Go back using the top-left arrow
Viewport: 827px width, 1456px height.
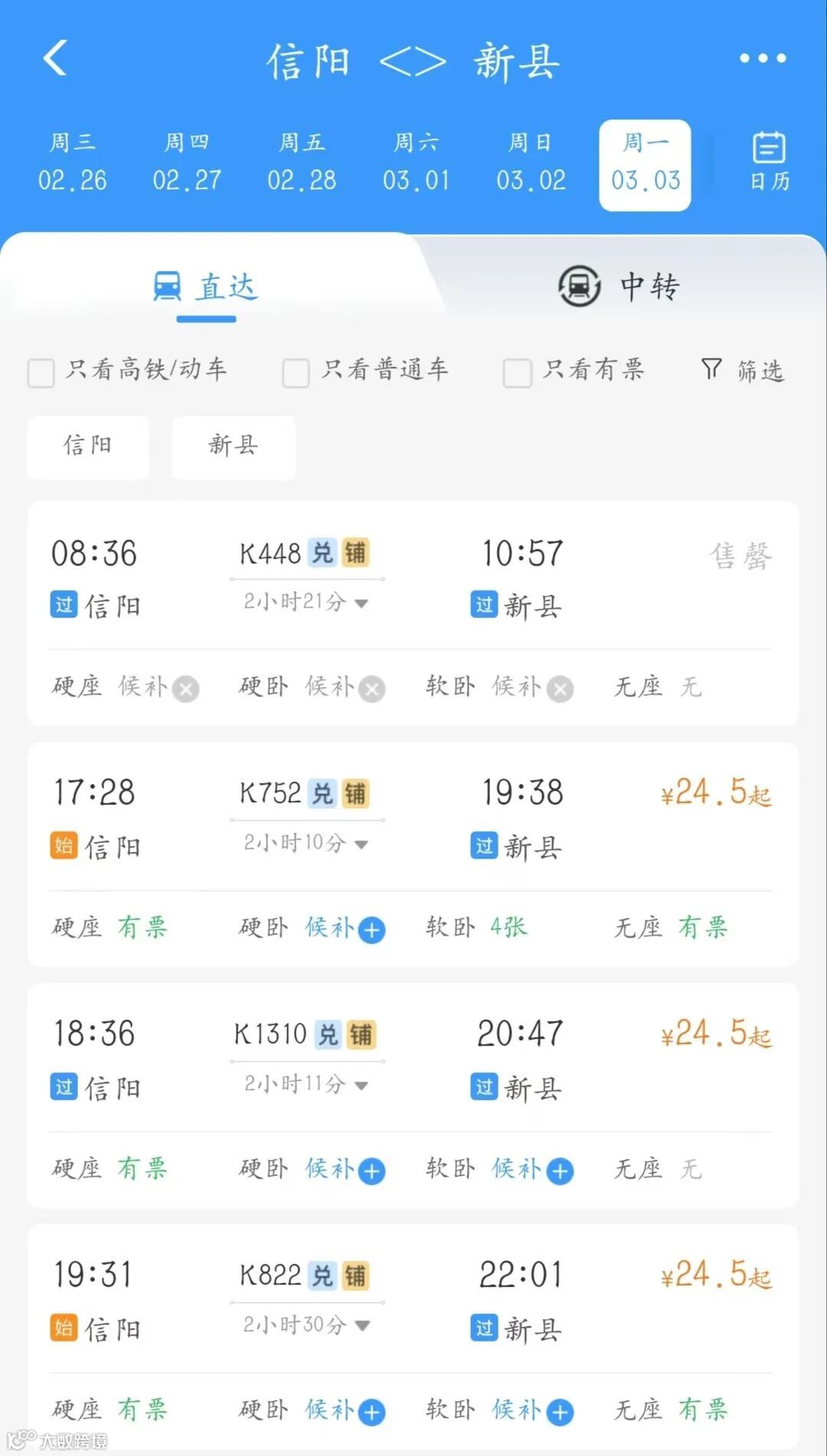(55, 58)
